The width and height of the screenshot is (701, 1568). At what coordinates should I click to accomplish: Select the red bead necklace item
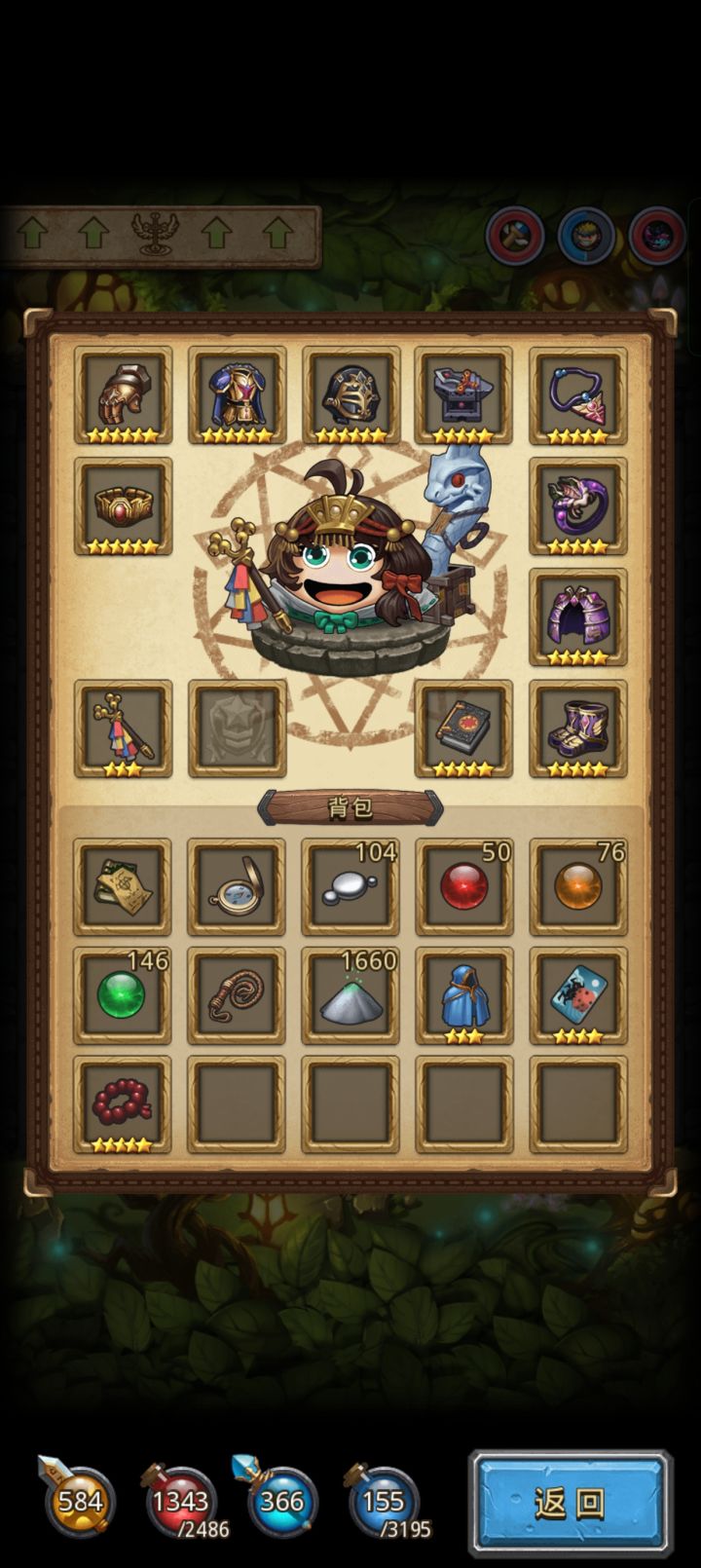[x=122, y=1105]
